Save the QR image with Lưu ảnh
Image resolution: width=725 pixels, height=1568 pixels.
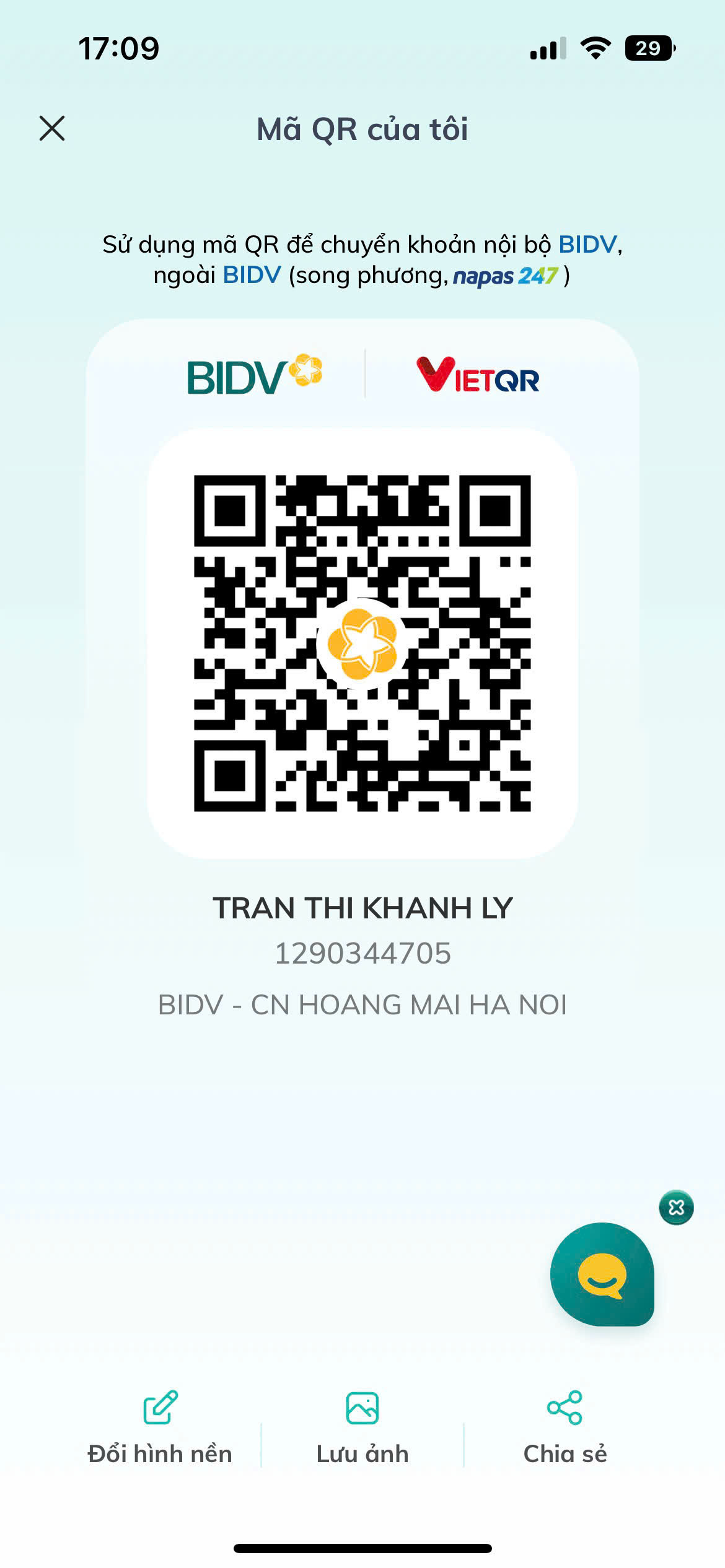click(x=362, y=1428)
